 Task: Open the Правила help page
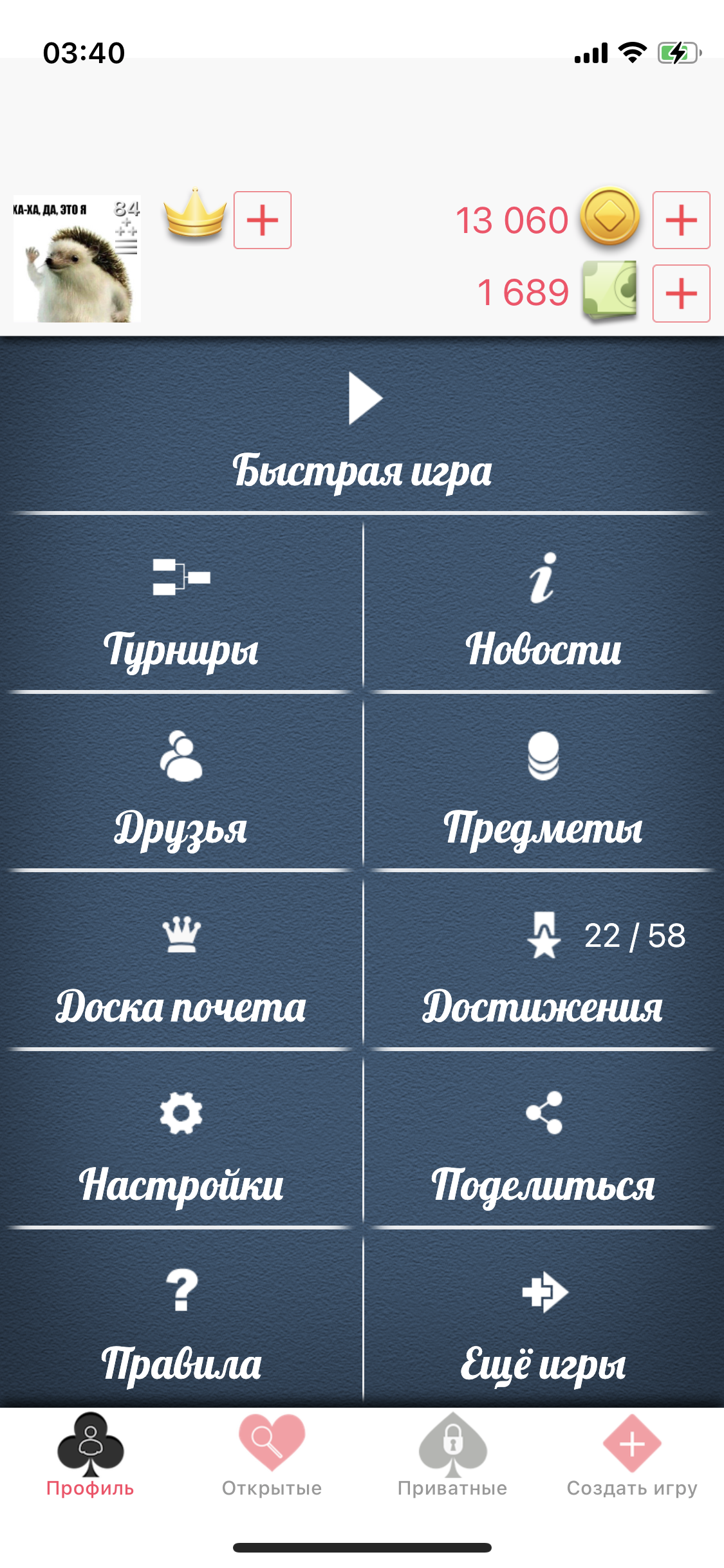181,1320
